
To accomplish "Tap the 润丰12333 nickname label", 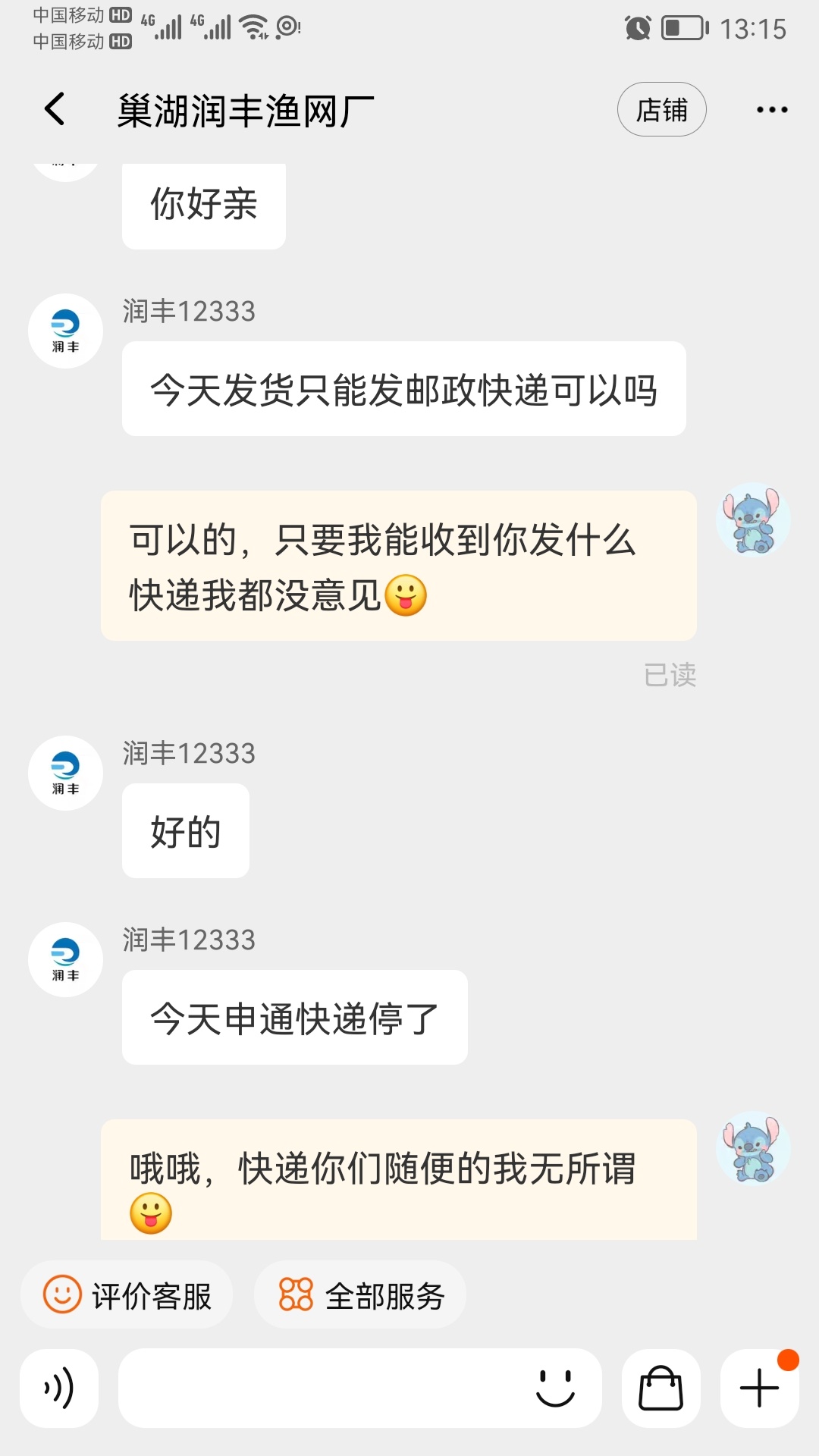I will click(188, 312).
